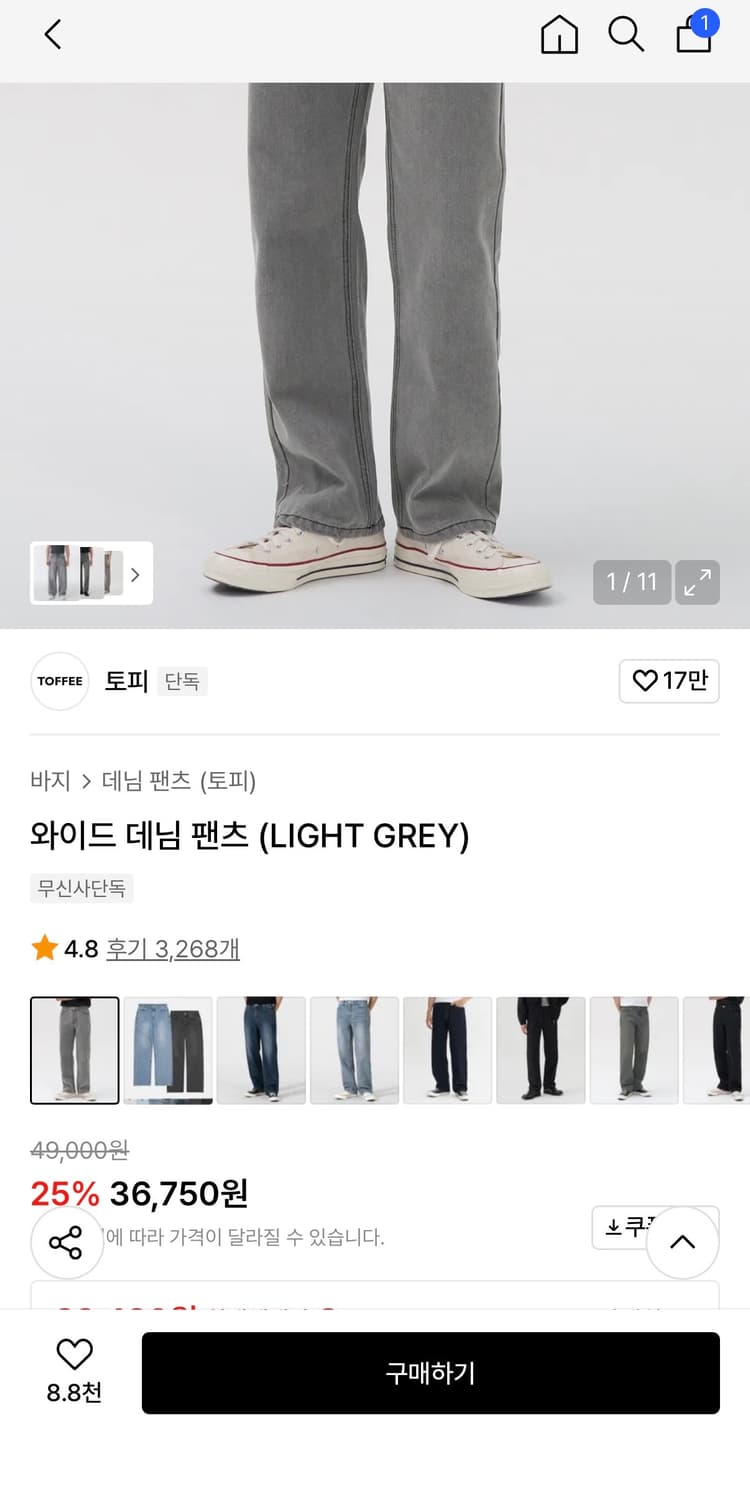Tap the heart icon showing 17만 likes
This screenshot has height=1500, width=750.
tap(668, 681)
